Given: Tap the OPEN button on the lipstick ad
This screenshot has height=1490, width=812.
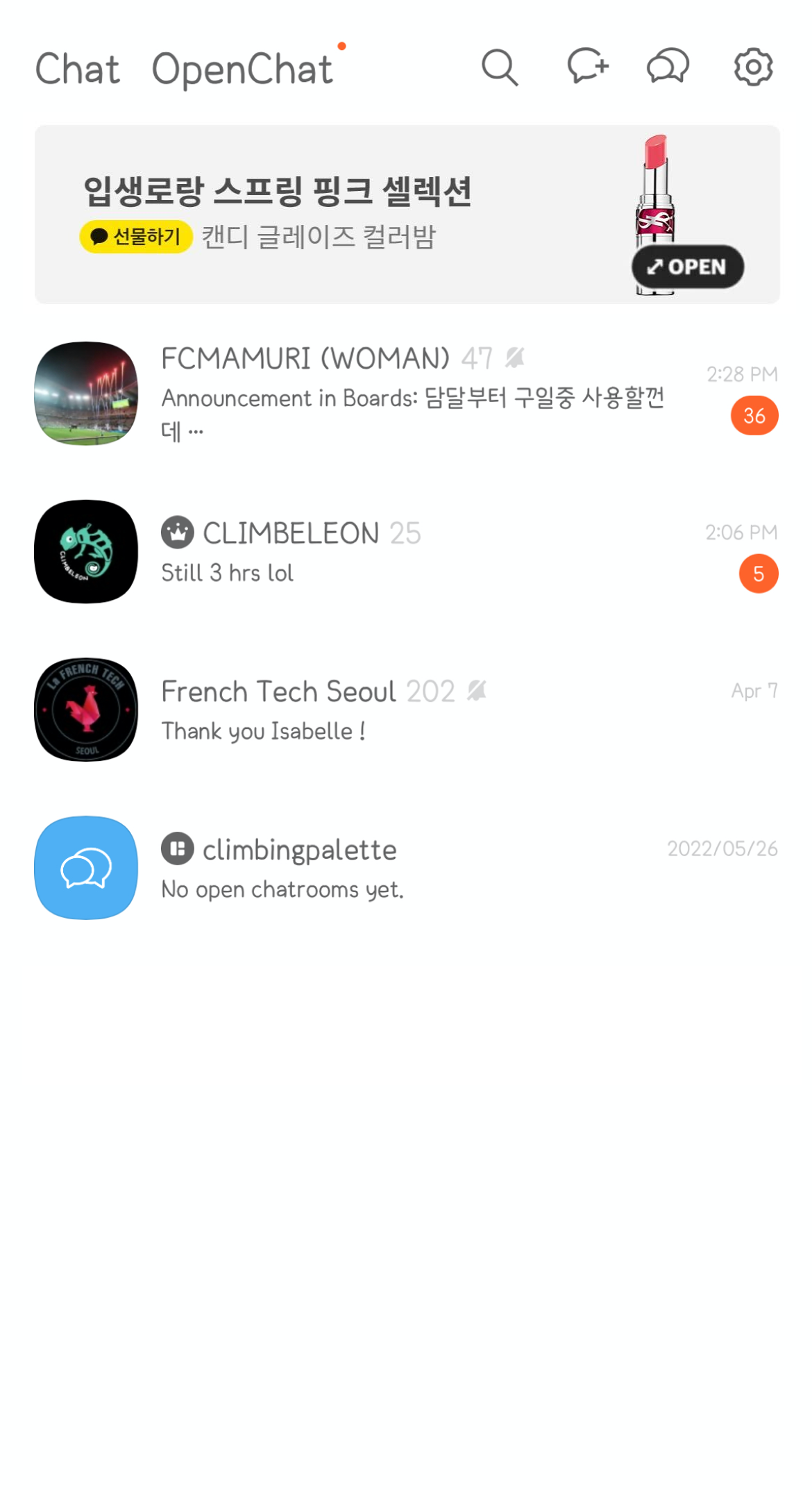Looking at the screenshot, I should [687, 267].
